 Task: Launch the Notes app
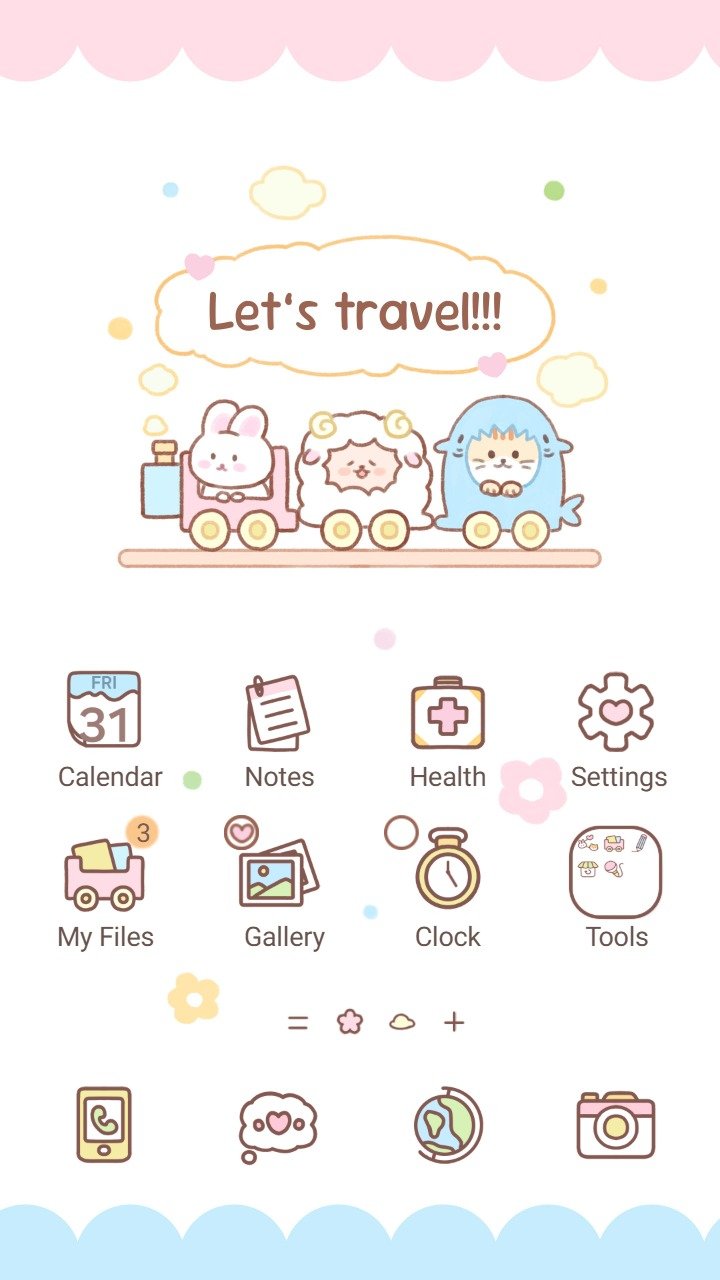click(278, 712)
